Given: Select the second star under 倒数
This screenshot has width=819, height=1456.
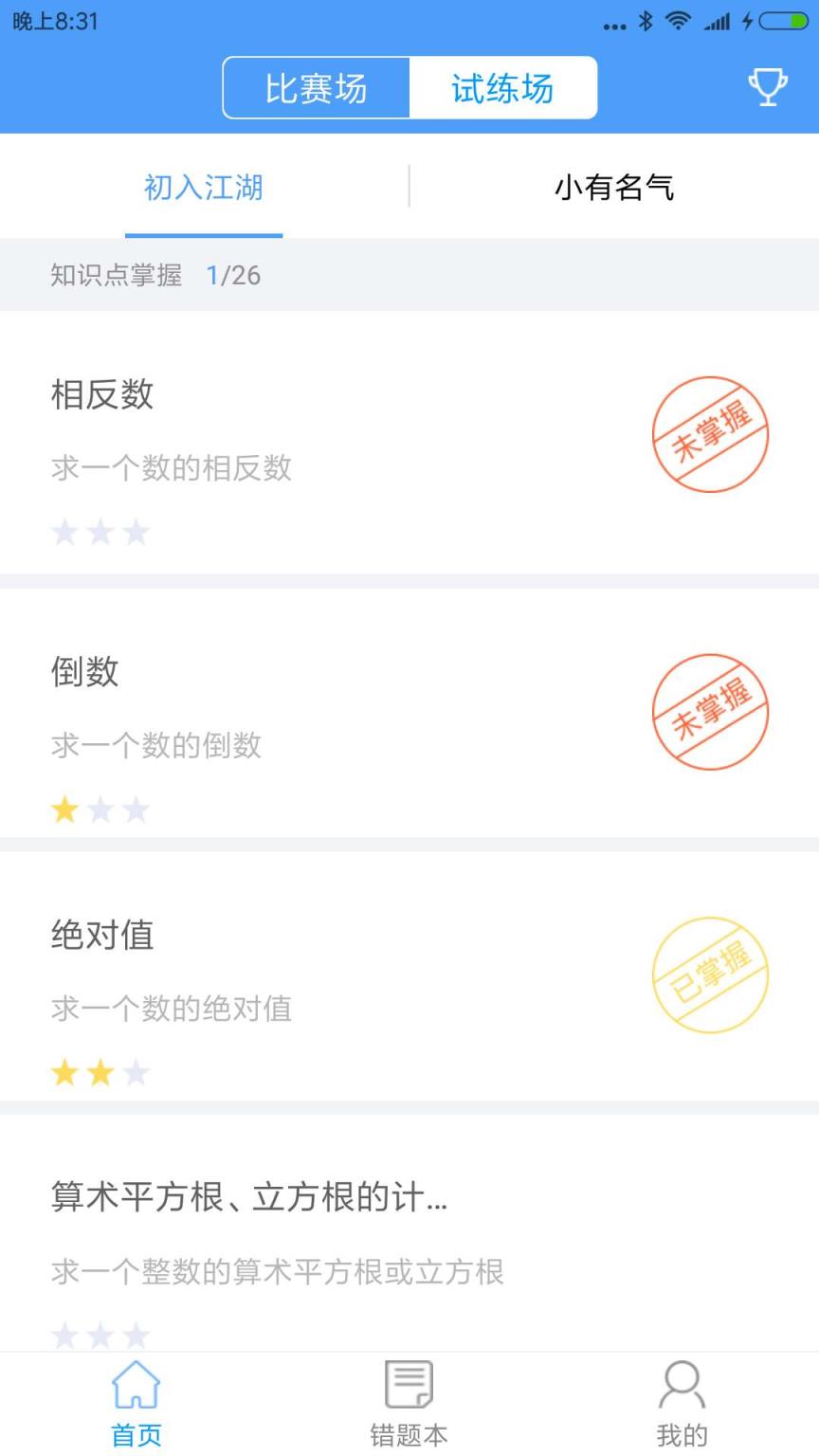Looking at the screenshot, I should (101, 810).
